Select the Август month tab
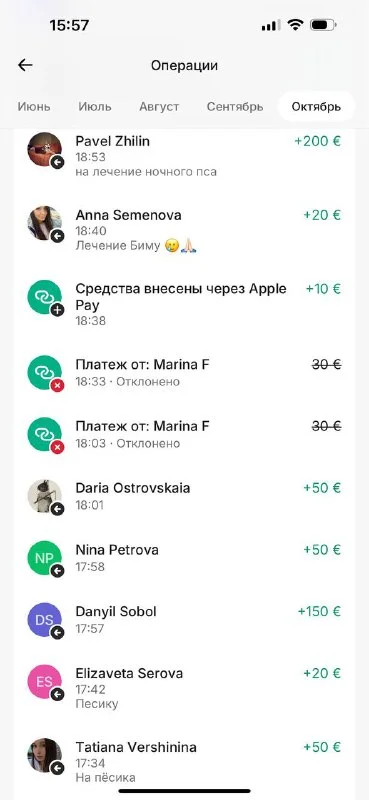The image size is (369, 800). 159,107
